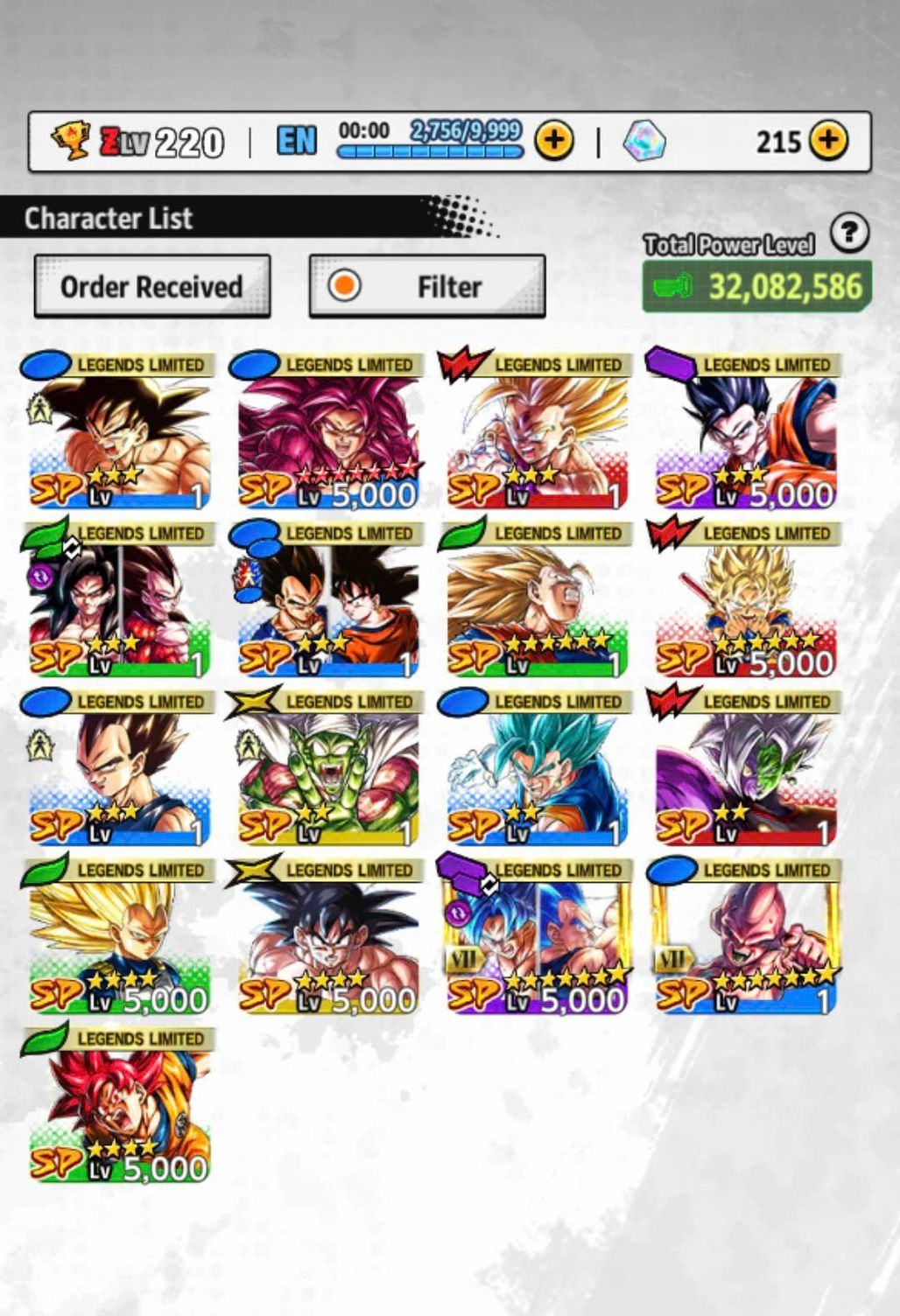
Task: Open the Kid Buu character card
Action: pos(745,938)
